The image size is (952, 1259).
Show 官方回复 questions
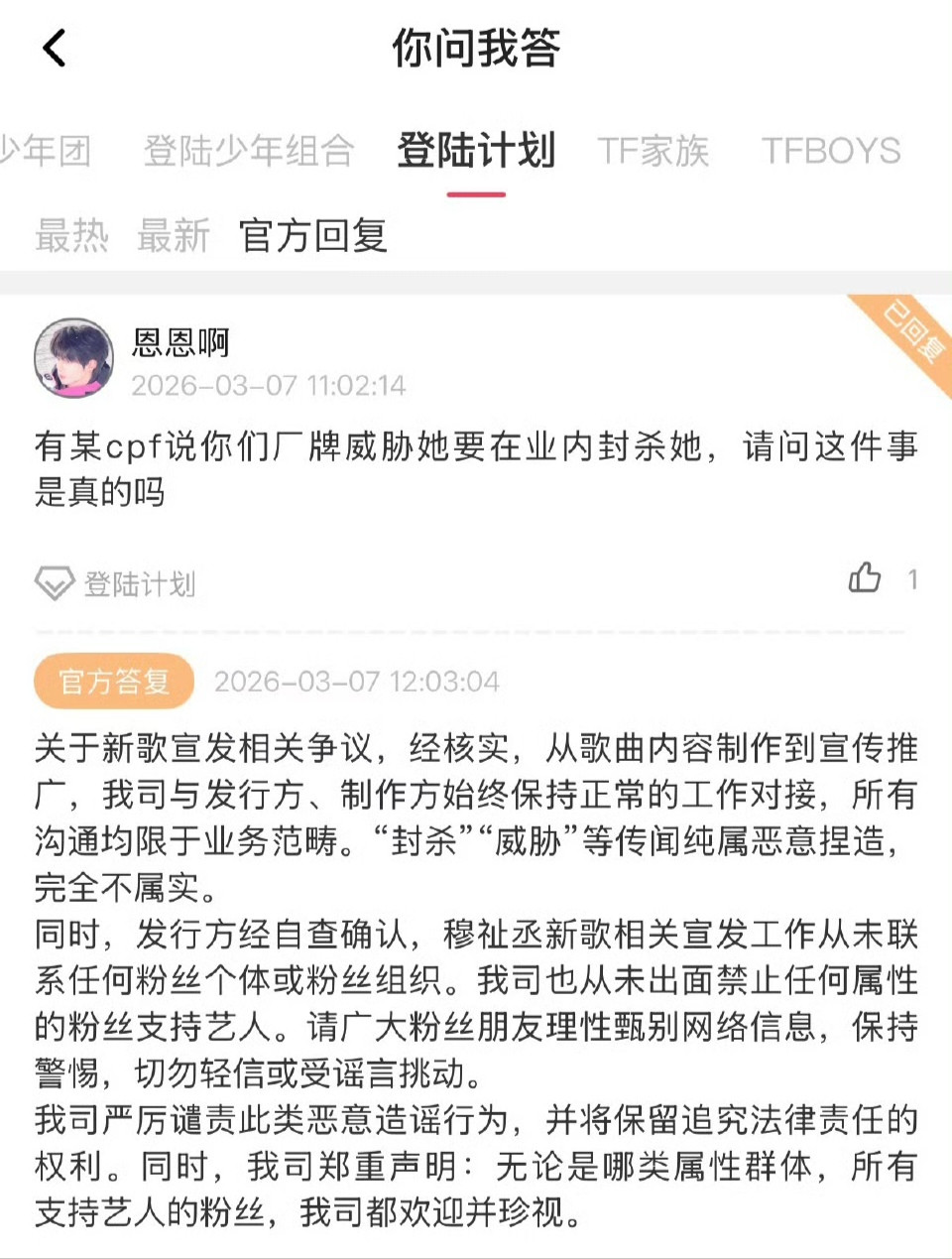(313, 236)
